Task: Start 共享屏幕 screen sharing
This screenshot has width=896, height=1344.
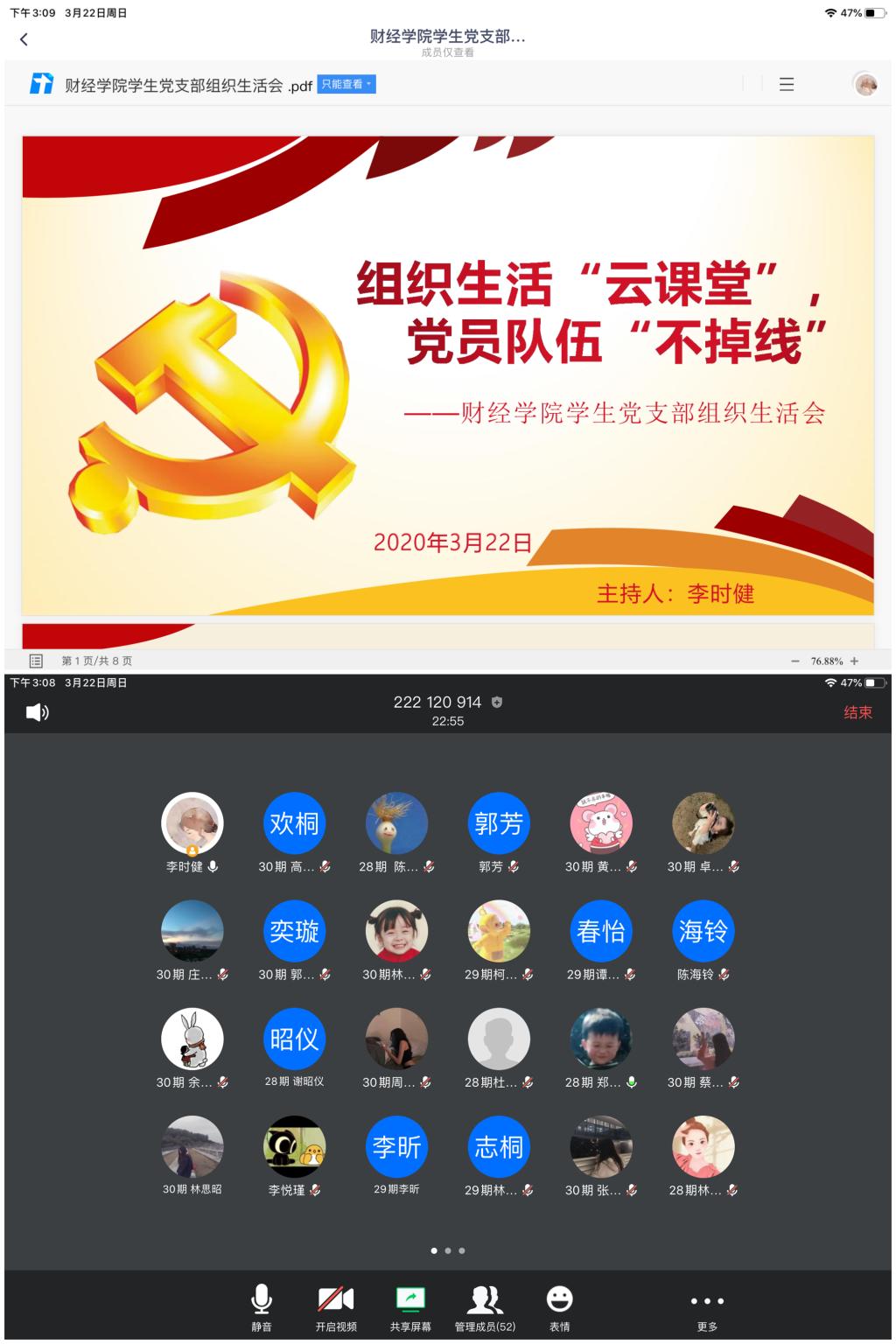Action: [410, 1307]
